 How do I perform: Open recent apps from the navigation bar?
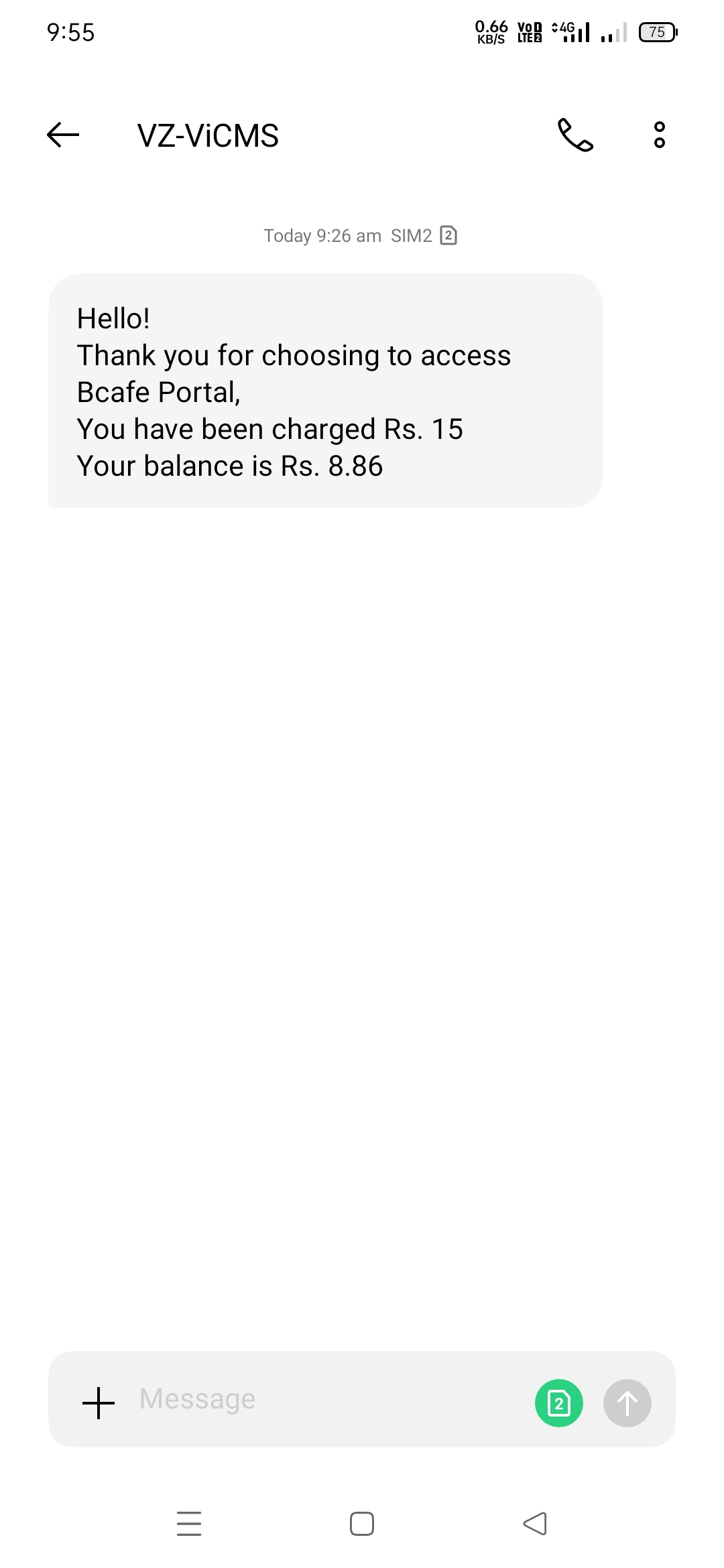pyautogui.click(x=189, y=1523)
